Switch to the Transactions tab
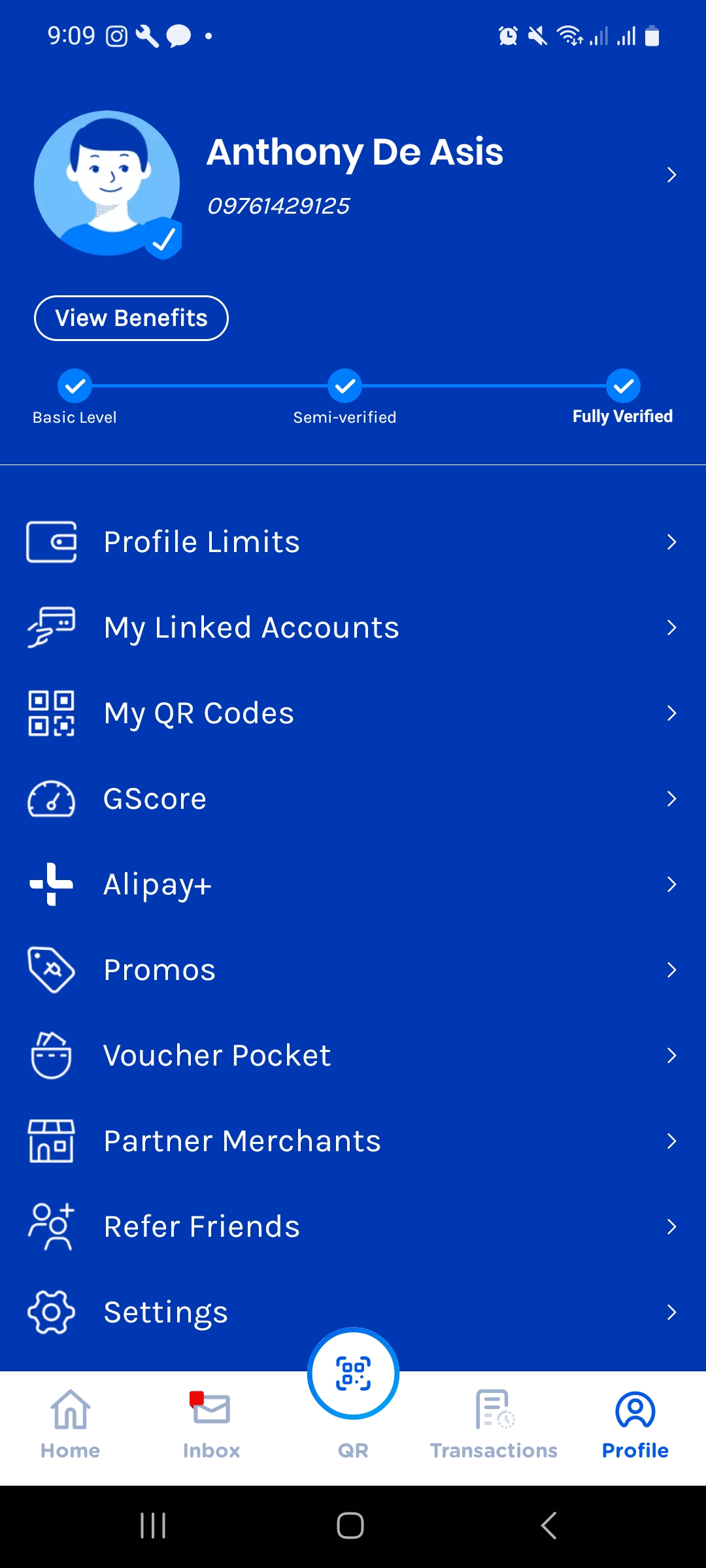This screenshot has width=706, height=1568. [494, 1424]
